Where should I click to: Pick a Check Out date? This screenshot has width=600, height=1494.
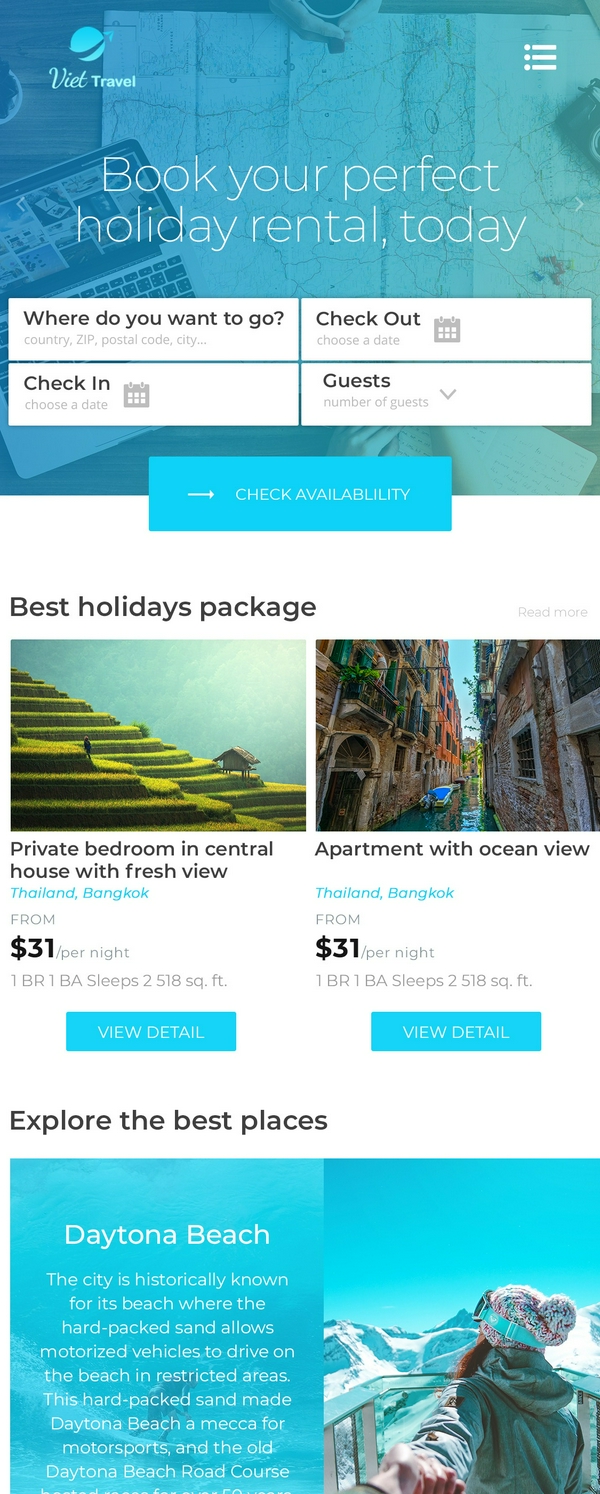pos(446,329)
